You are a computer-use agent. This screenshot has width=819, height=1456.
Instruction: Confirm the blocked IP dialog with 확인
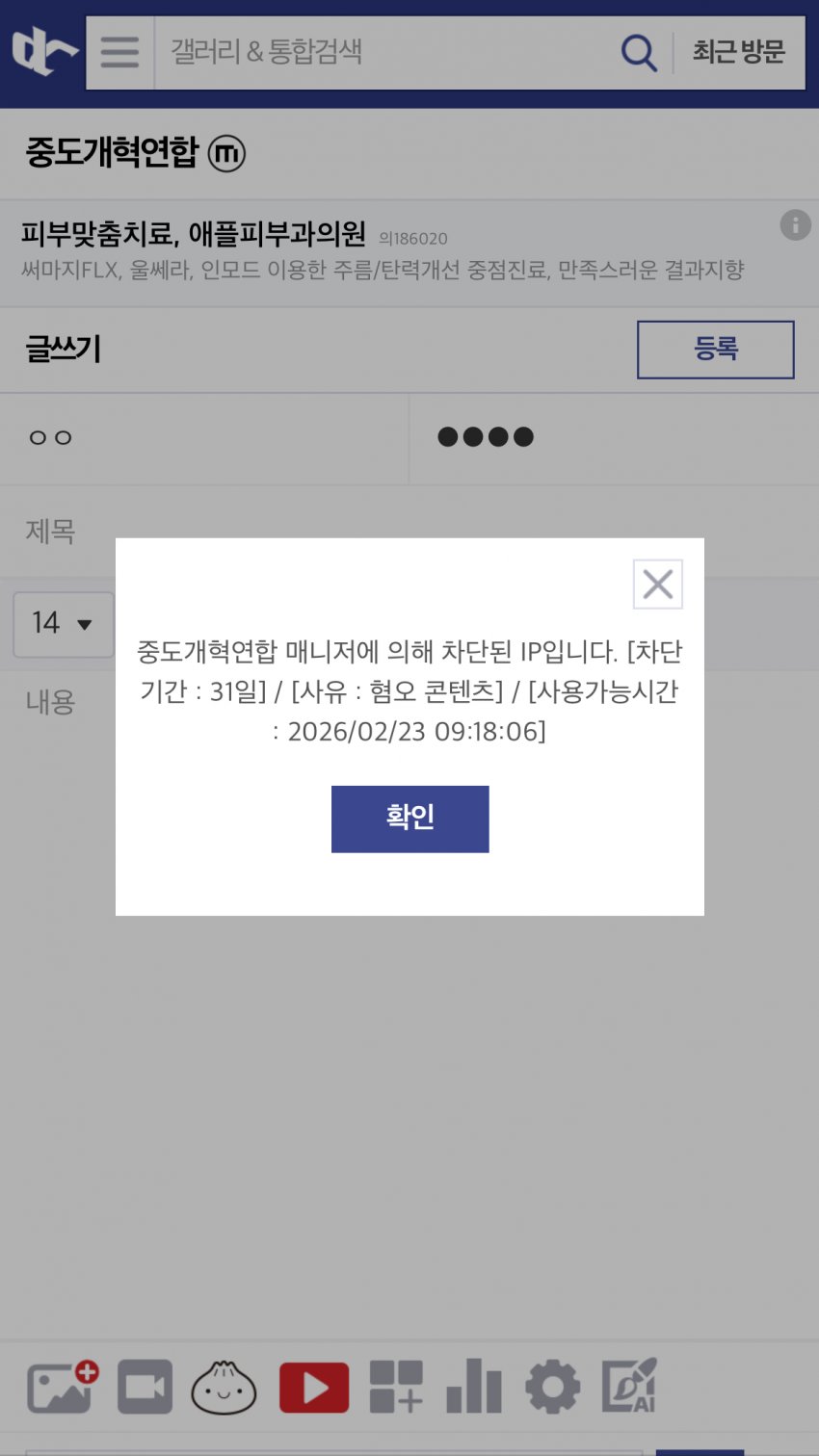coord(409,819)
